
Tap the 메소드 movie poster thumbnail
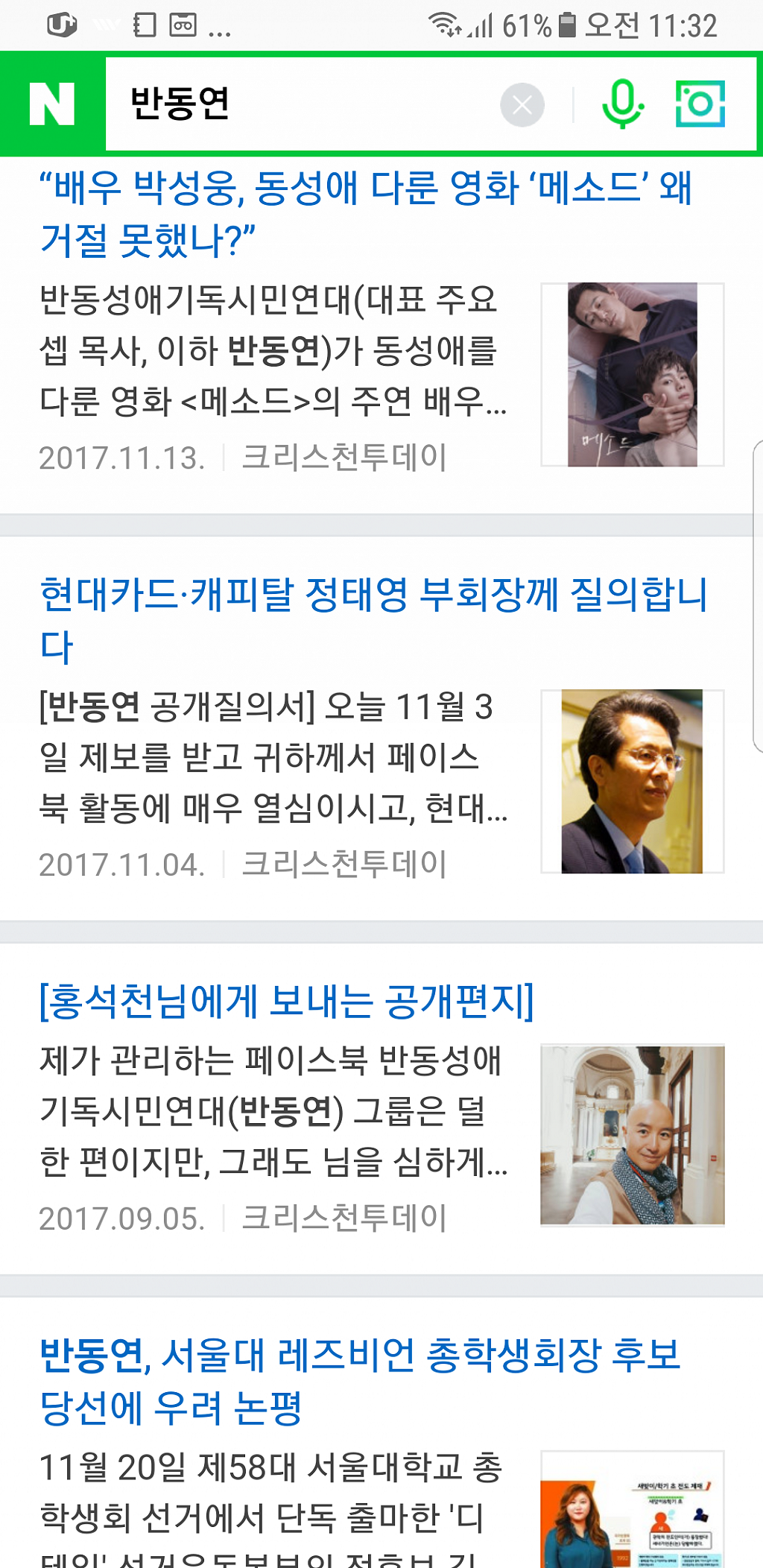(632, 375)
